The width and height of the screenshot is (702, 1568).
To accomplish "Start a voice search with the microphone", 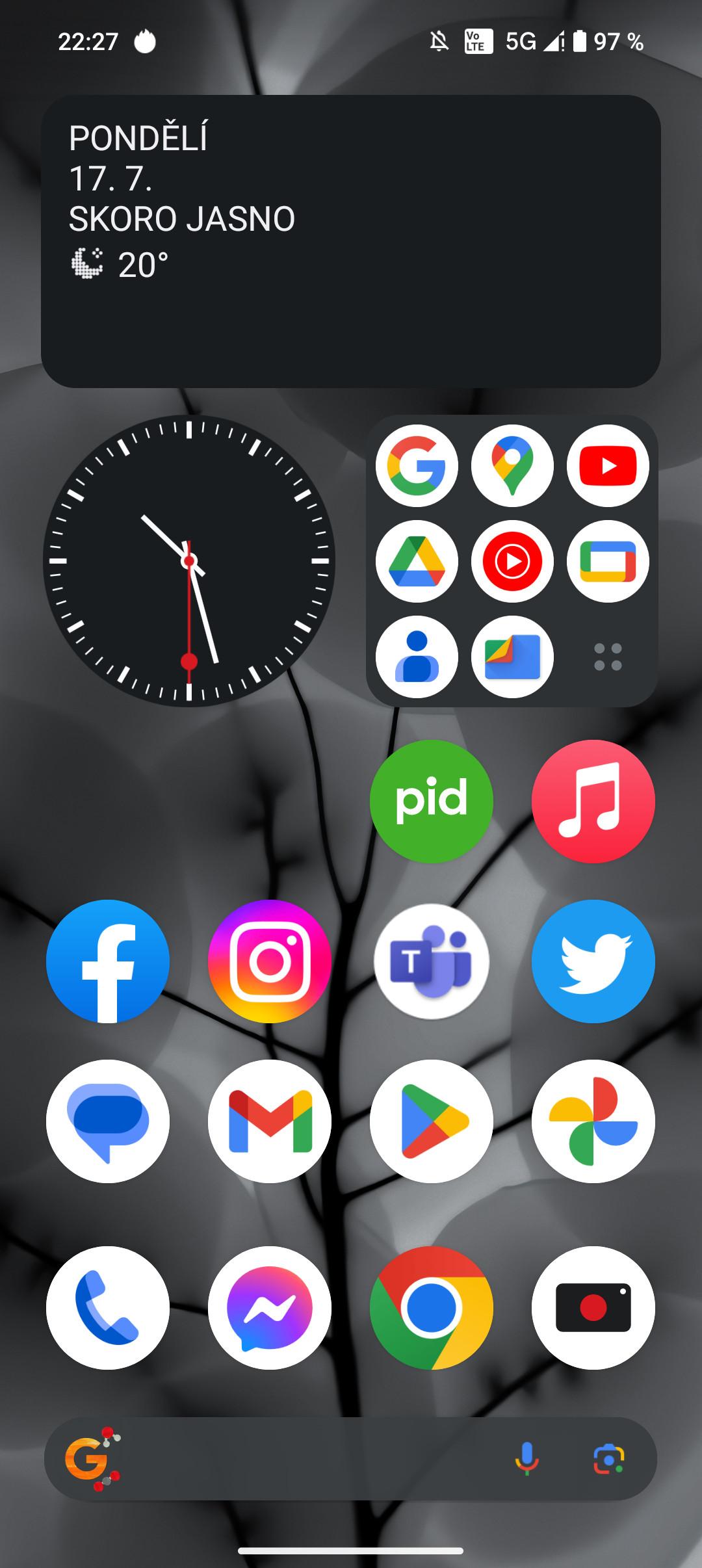I will (x=527, y=1458).
